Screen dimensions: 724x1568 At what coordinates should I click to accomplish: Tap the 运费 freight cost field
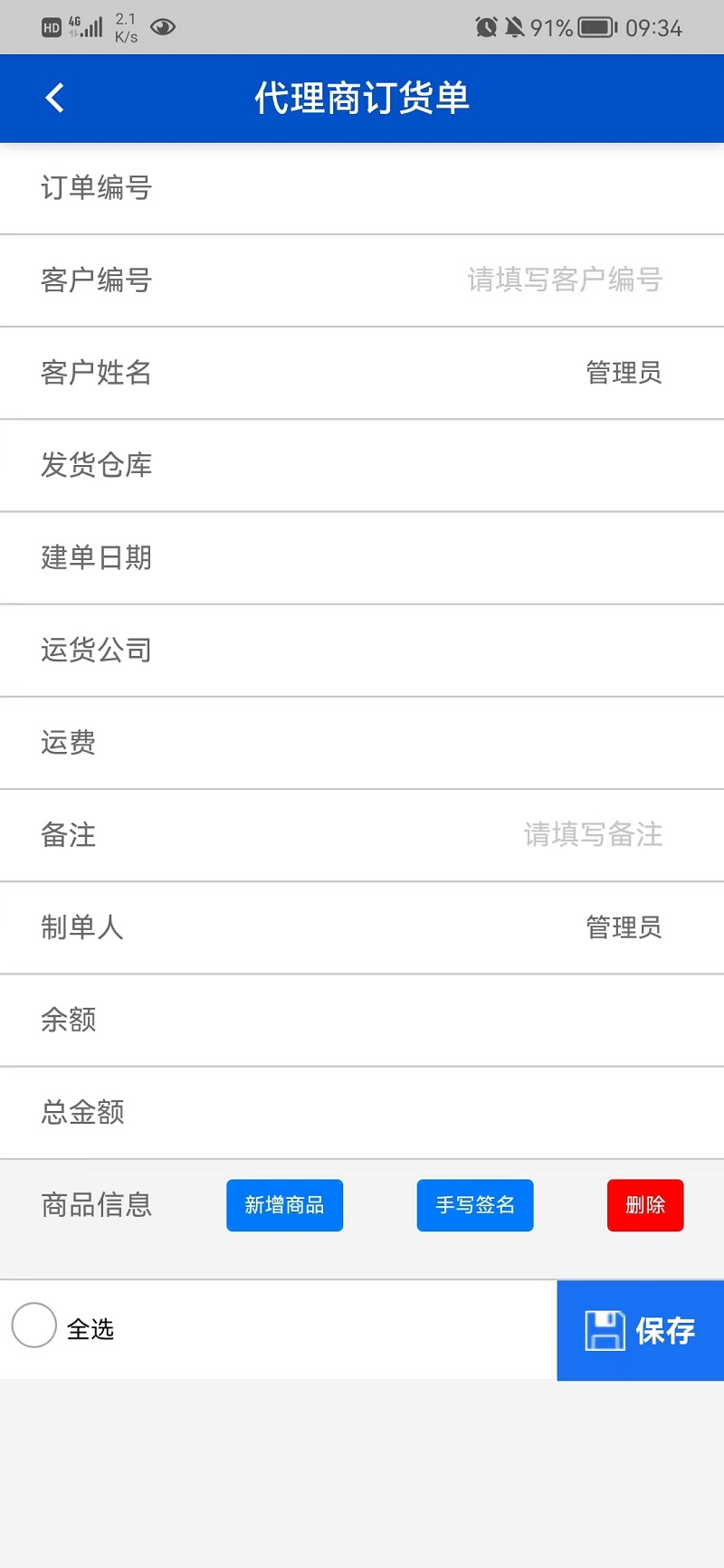pyautogui.click(x=362, y=742)
